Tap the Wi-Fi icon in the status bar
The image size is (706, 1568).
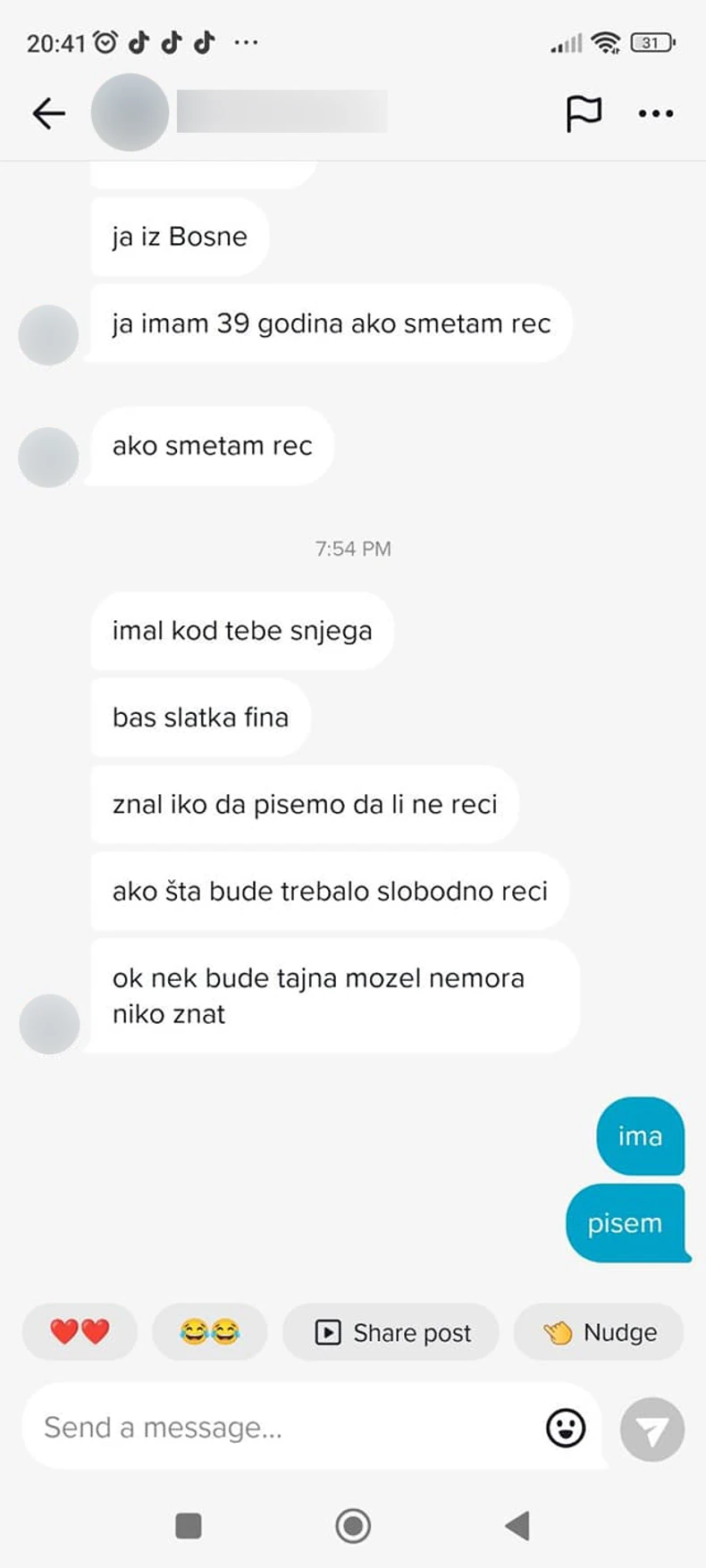tap(607, 41)
